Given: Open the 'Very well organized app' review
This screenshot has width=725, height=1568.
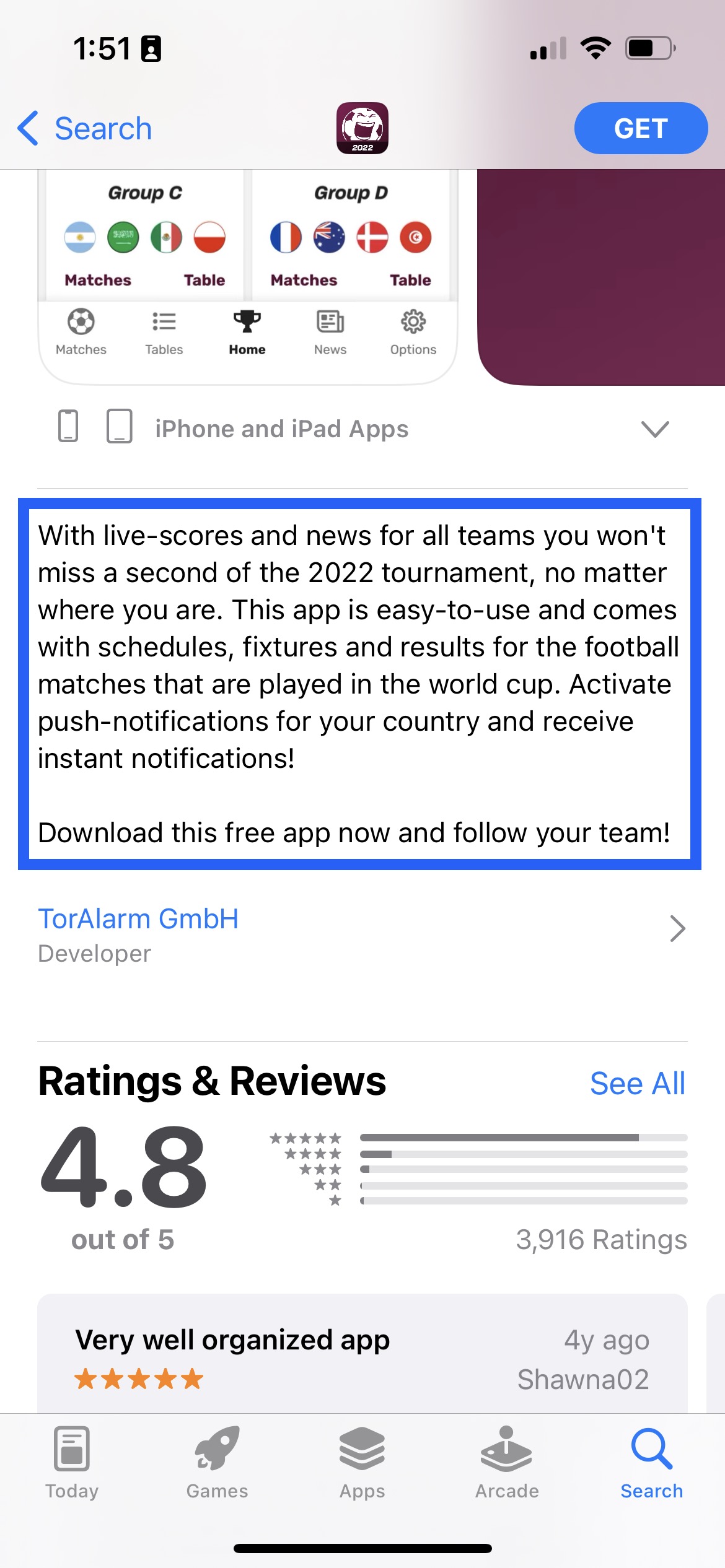Looking at the screenshot, I should (362, 1356).
